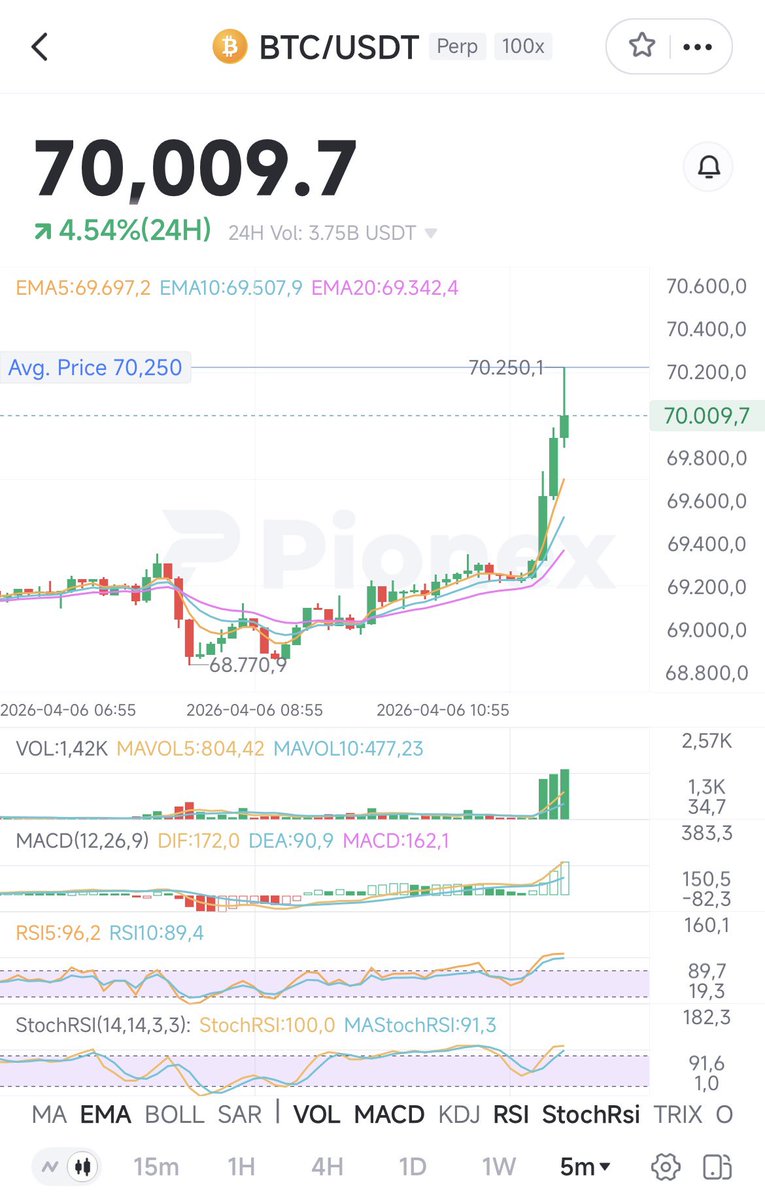Switch to the 15m timeframe
Screen dimensions: 765x1200
(x=156, y=1167)
